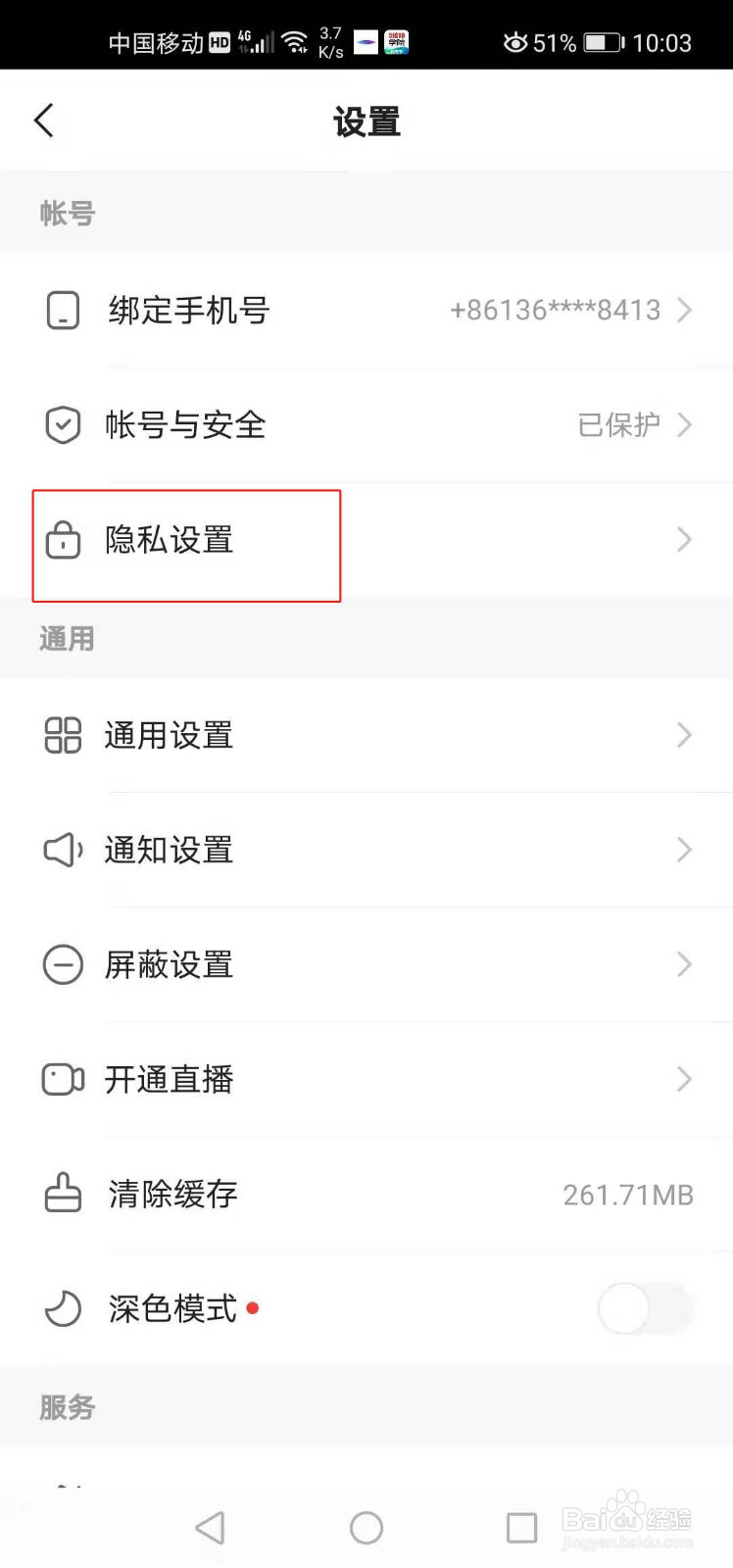Tap the recent apps square navigation button

(520, 1526)
